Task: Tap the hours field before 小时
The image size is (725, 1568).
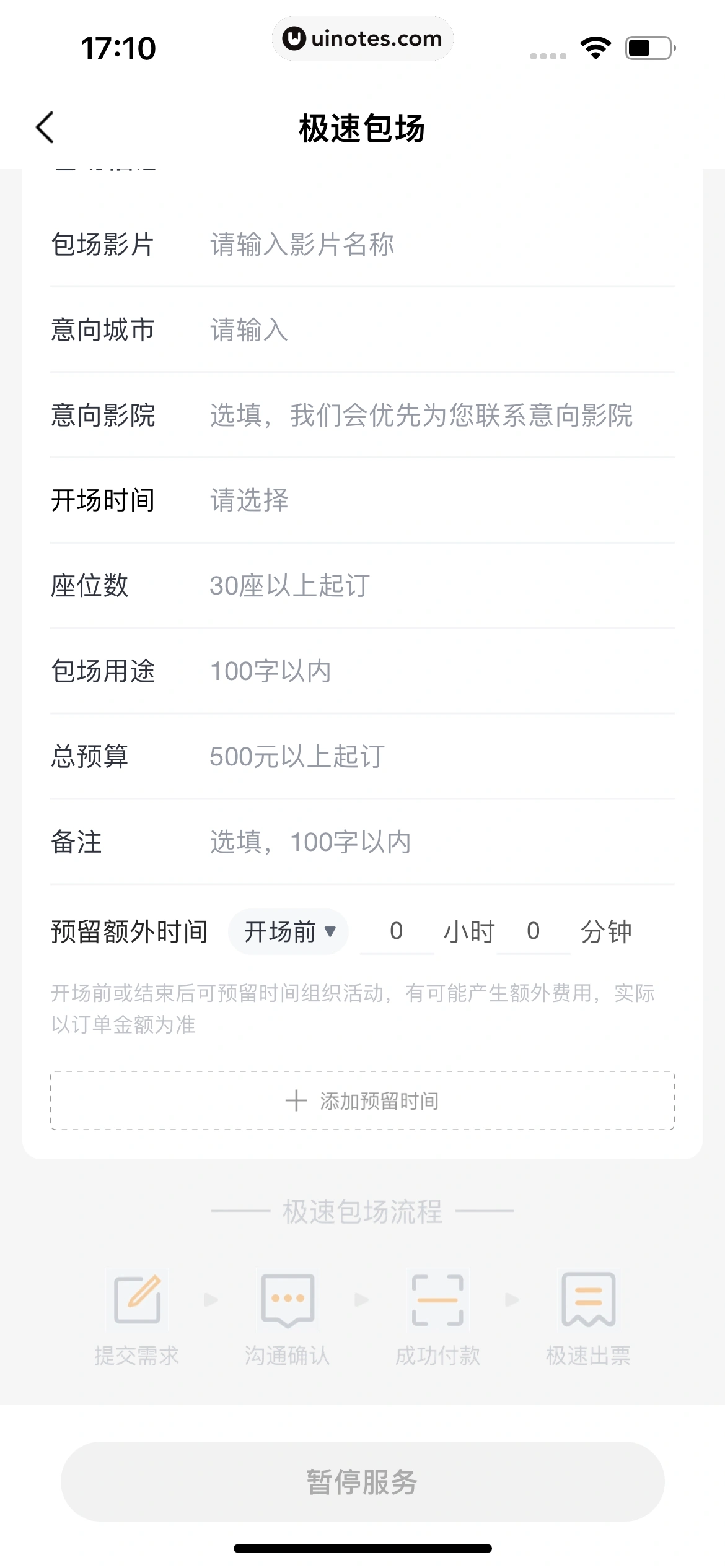Action: [x=397, y=931]
